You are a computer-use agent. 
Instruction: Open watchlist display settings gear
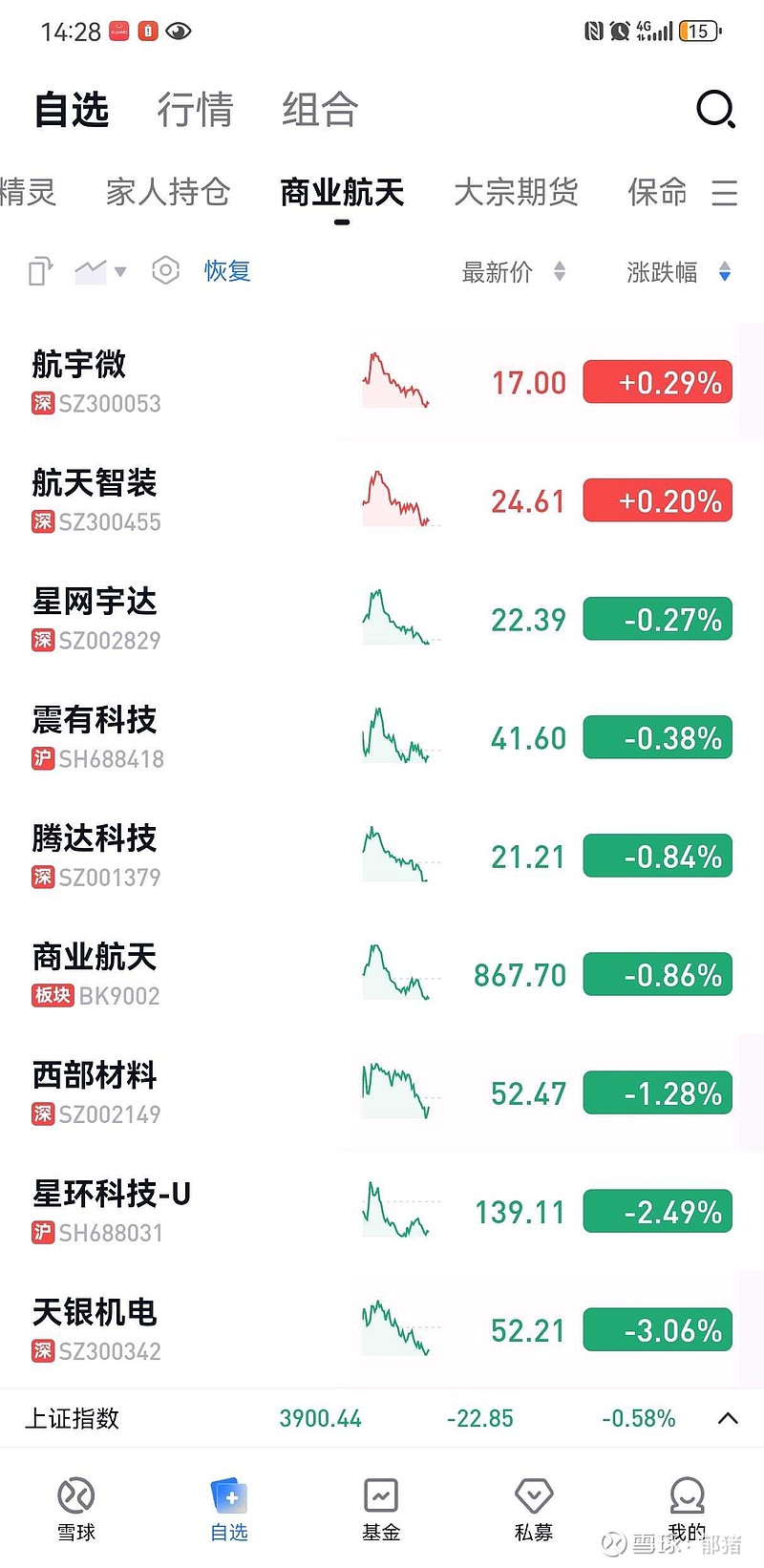165,271
